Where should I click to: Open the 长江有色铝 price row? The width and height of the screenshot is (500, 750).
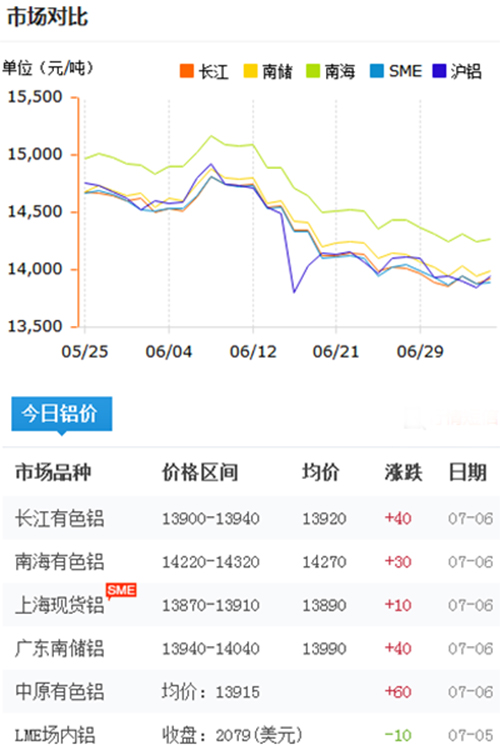(x=251, y=518)
